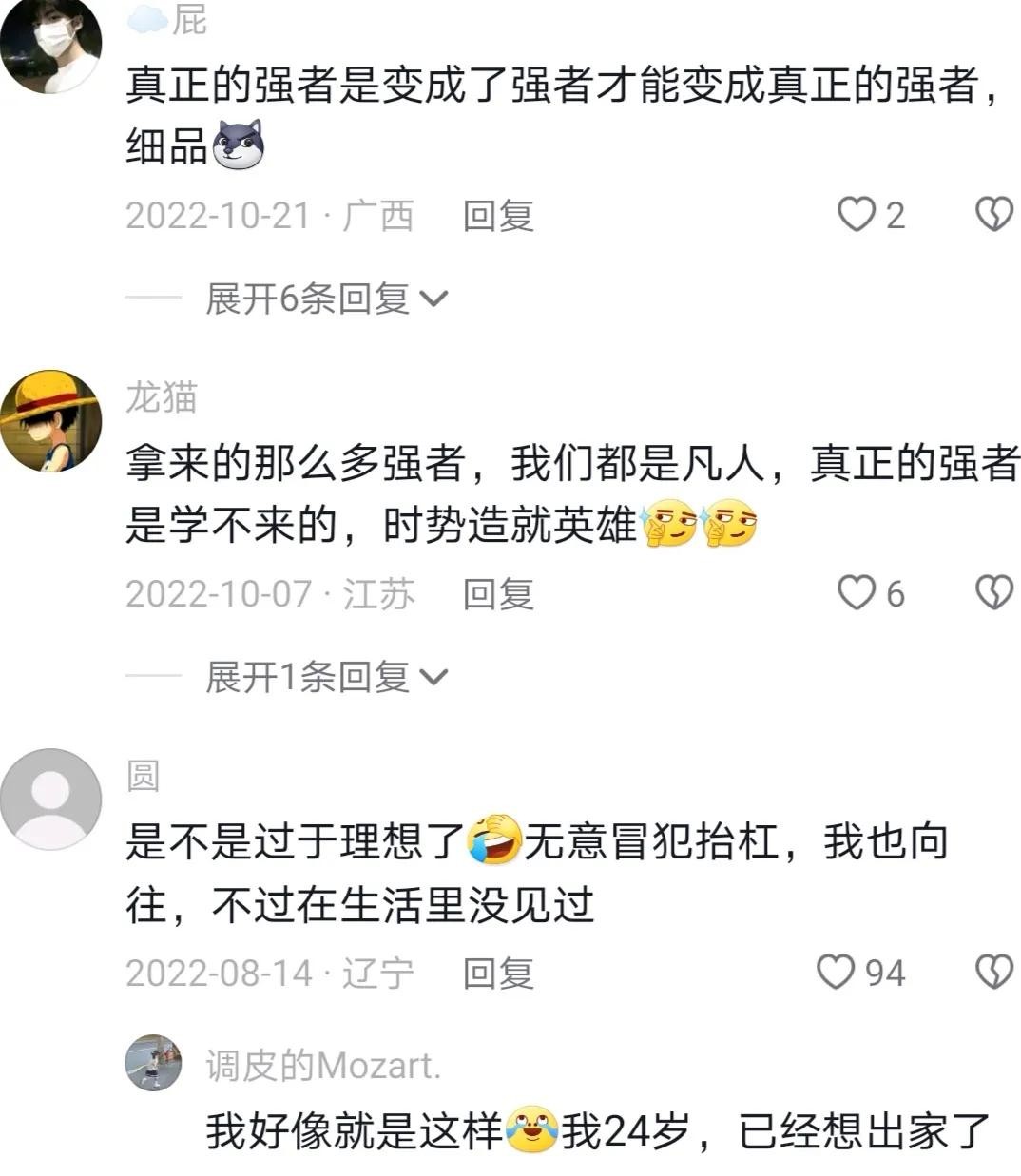This screenshot has height=1176, width=1021.
Task: Like 圆's comment with 94 likes
Action: click(x=837, y=972)
